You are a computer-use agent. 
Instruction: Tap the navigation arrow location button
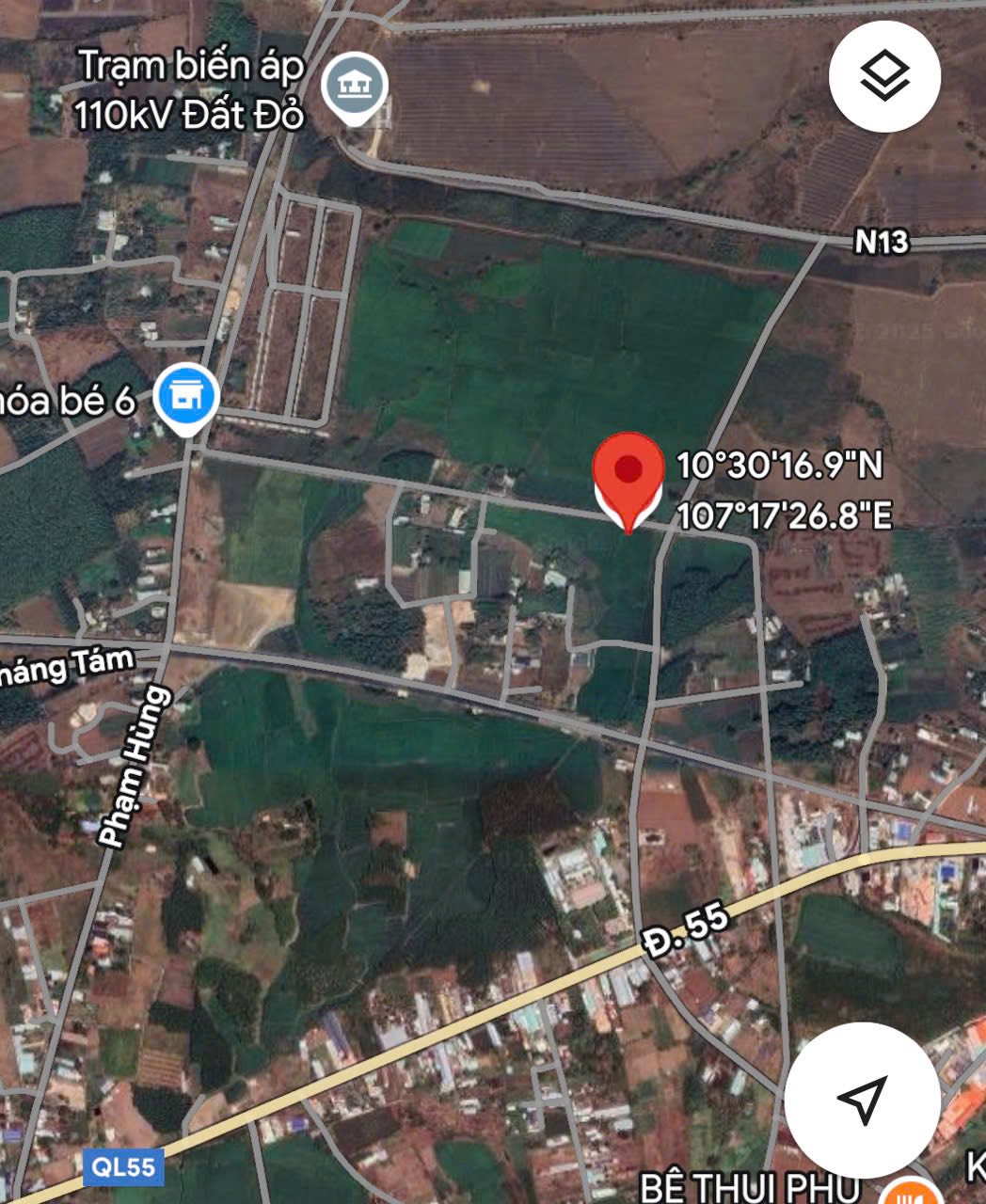pos(862,1099)
